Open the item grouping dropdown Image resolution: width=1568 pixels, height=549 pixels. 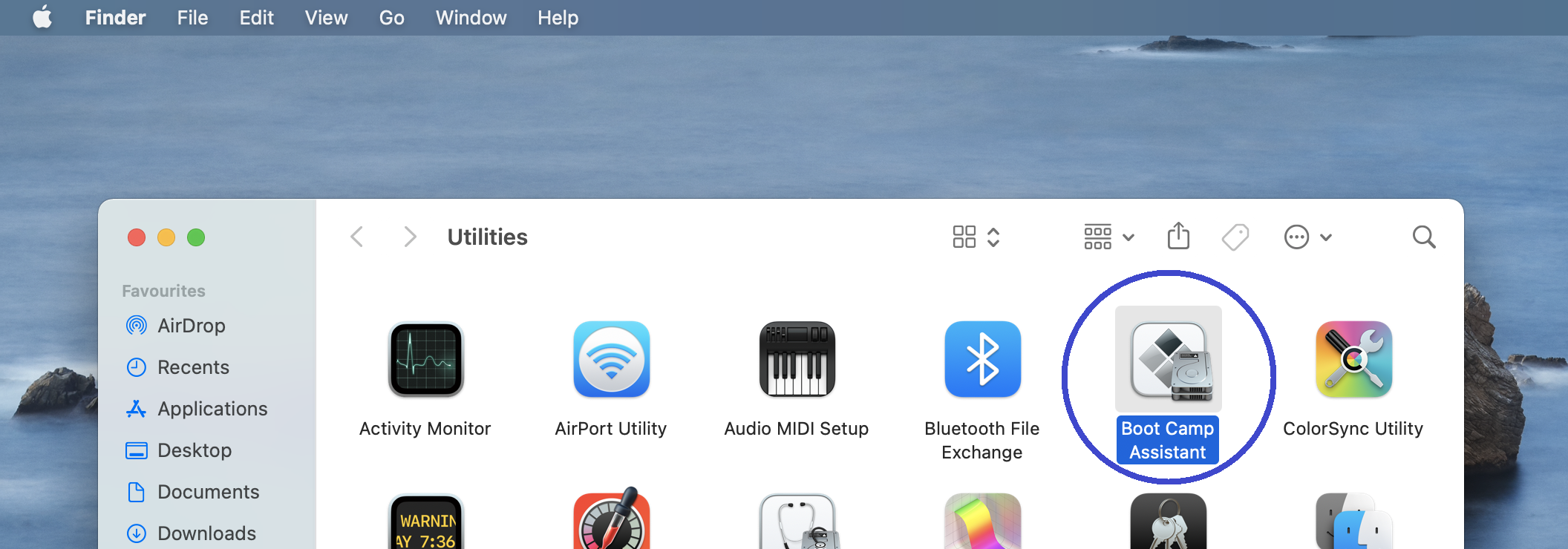tap(1108, 237)
